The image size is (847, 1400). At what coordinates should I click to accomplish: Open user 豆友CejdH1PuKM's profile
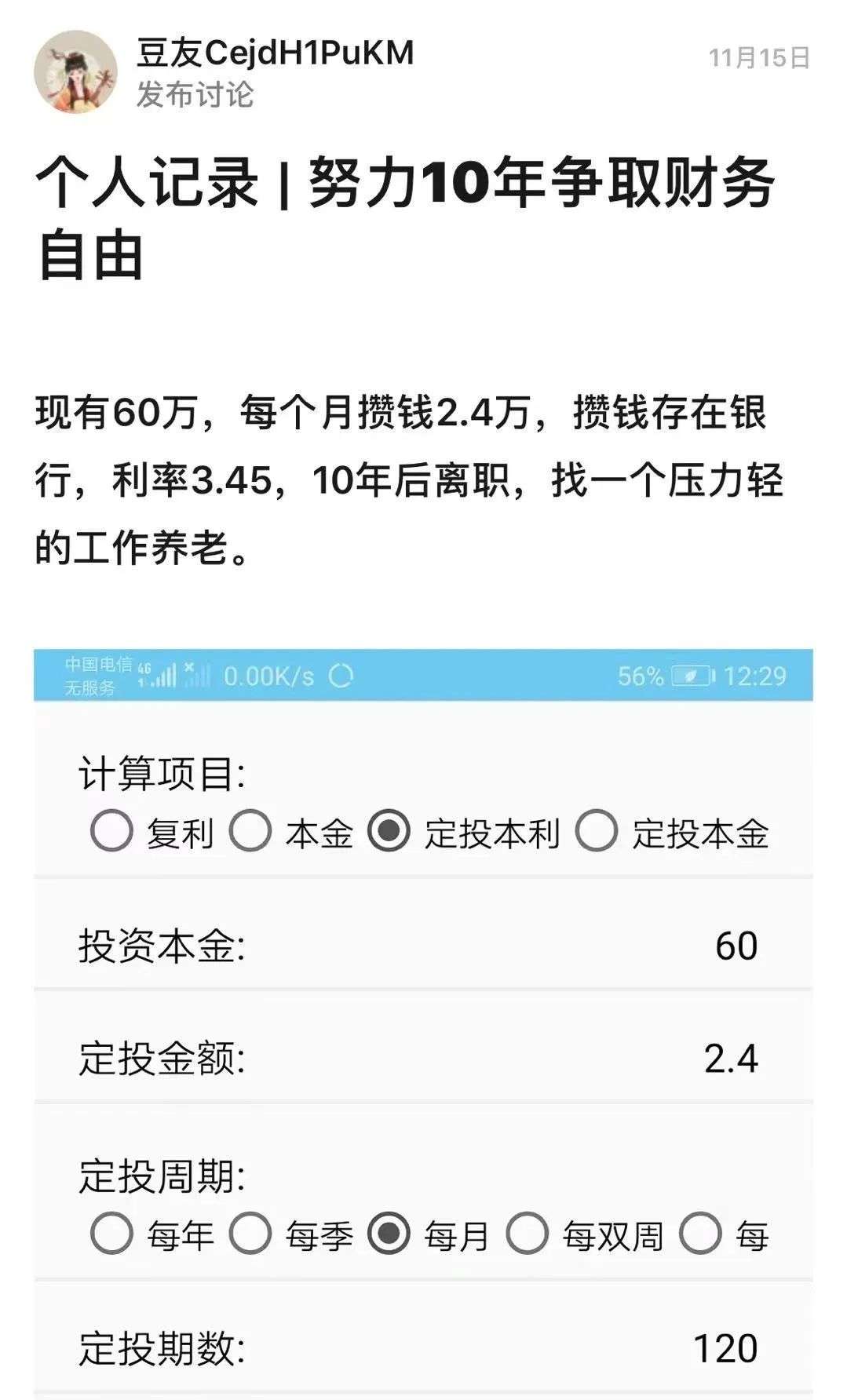click(275, 53)
